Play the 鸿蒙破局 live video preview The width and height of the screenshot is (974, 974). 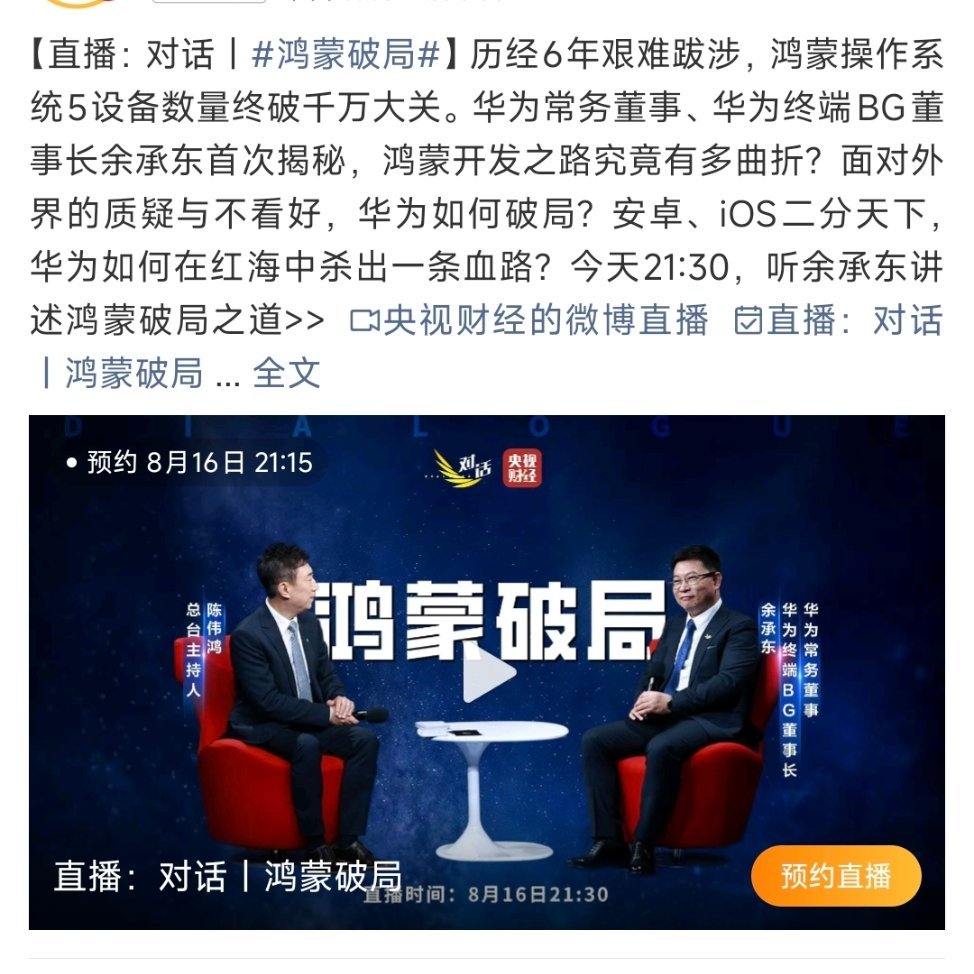click(487, 673)
